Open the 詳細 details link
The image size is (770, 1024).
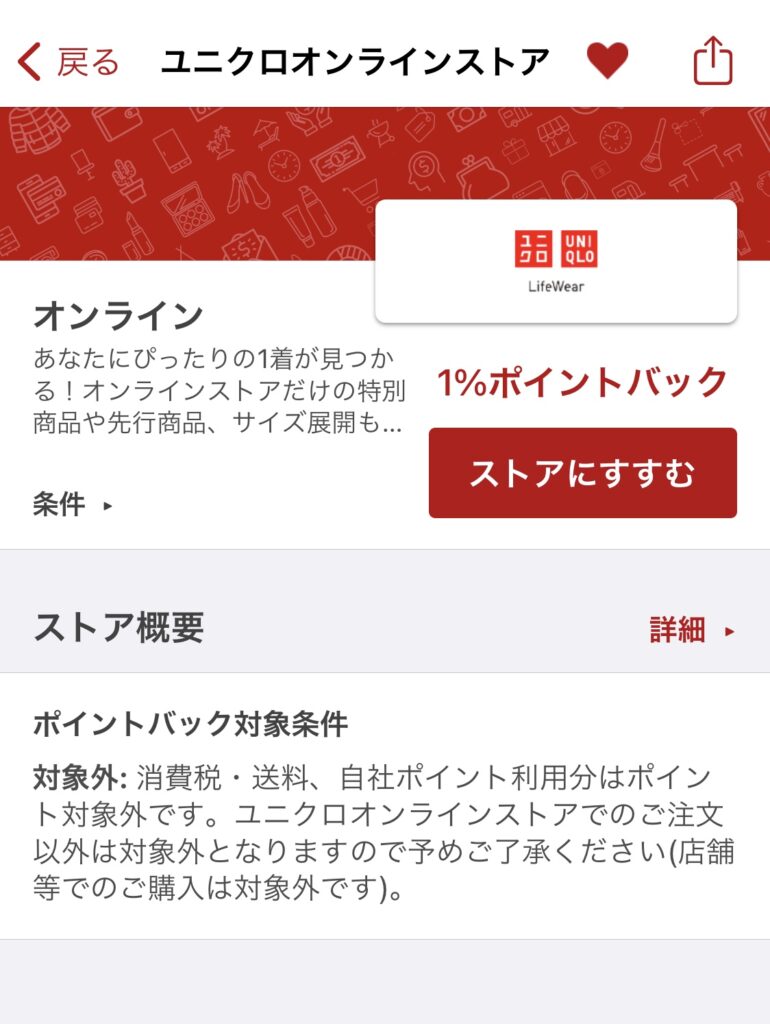click(x=692, y=630)
